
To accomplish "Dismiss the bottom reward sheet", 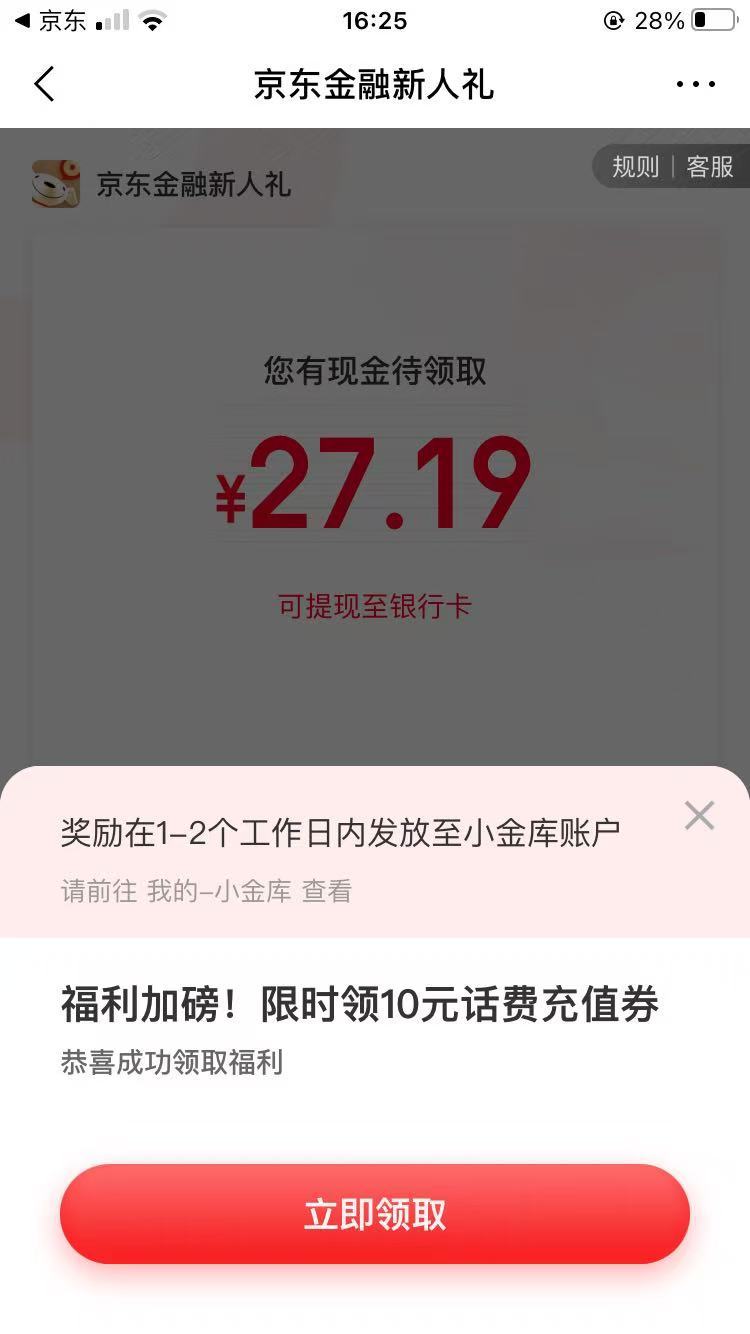I will coord(699,816).
